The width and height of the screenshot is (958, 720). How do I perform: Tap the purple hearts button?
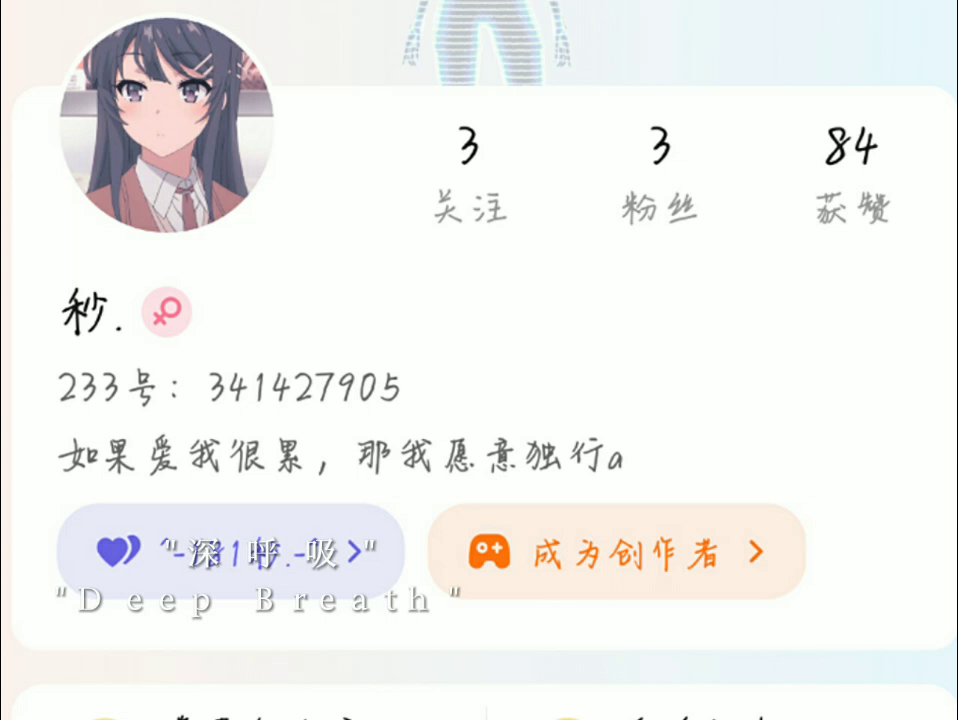click(x=230, y=552)
